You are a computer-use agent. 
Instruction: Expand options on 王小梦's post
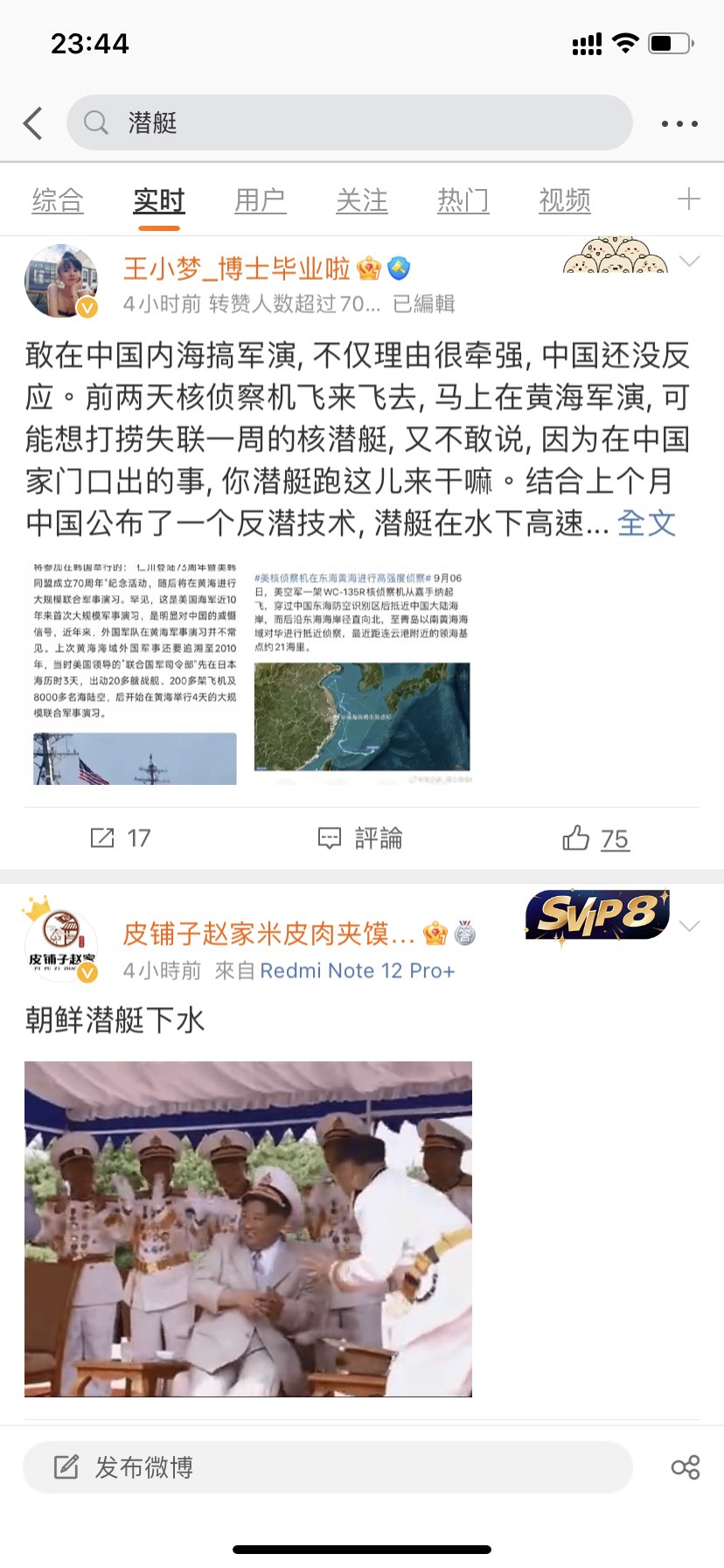689,262
